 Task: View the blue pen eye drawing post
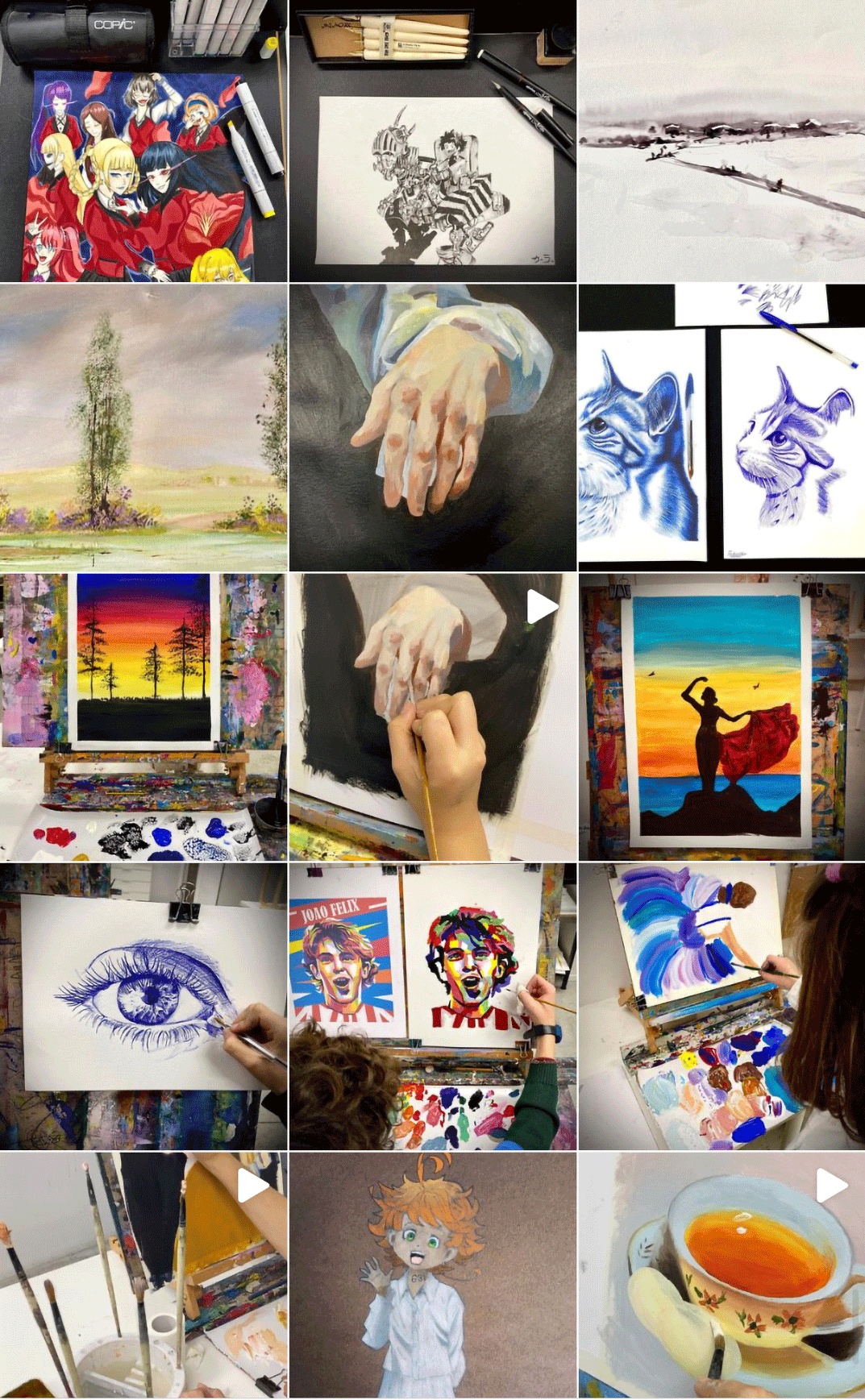143,1007
